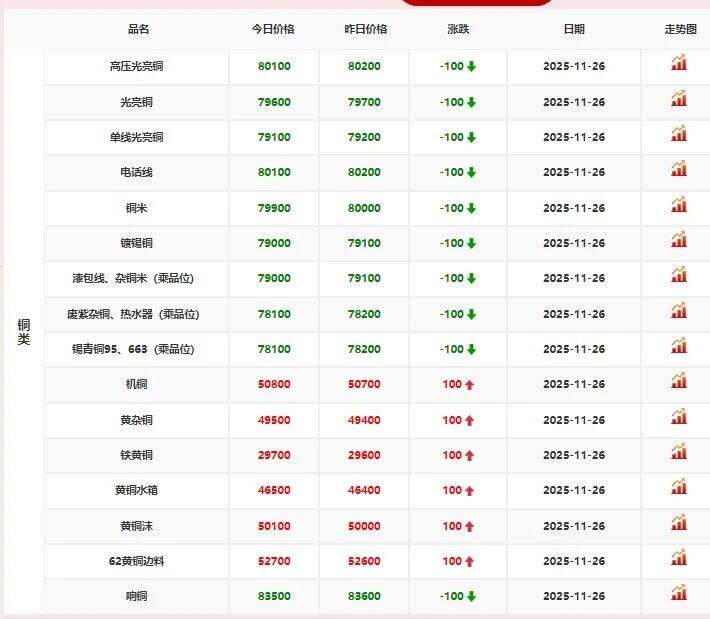Show the 黄铜水箱 trend chart
This screenshot has width=710, height=619.
pyautogui.click(x=679, y=488)
